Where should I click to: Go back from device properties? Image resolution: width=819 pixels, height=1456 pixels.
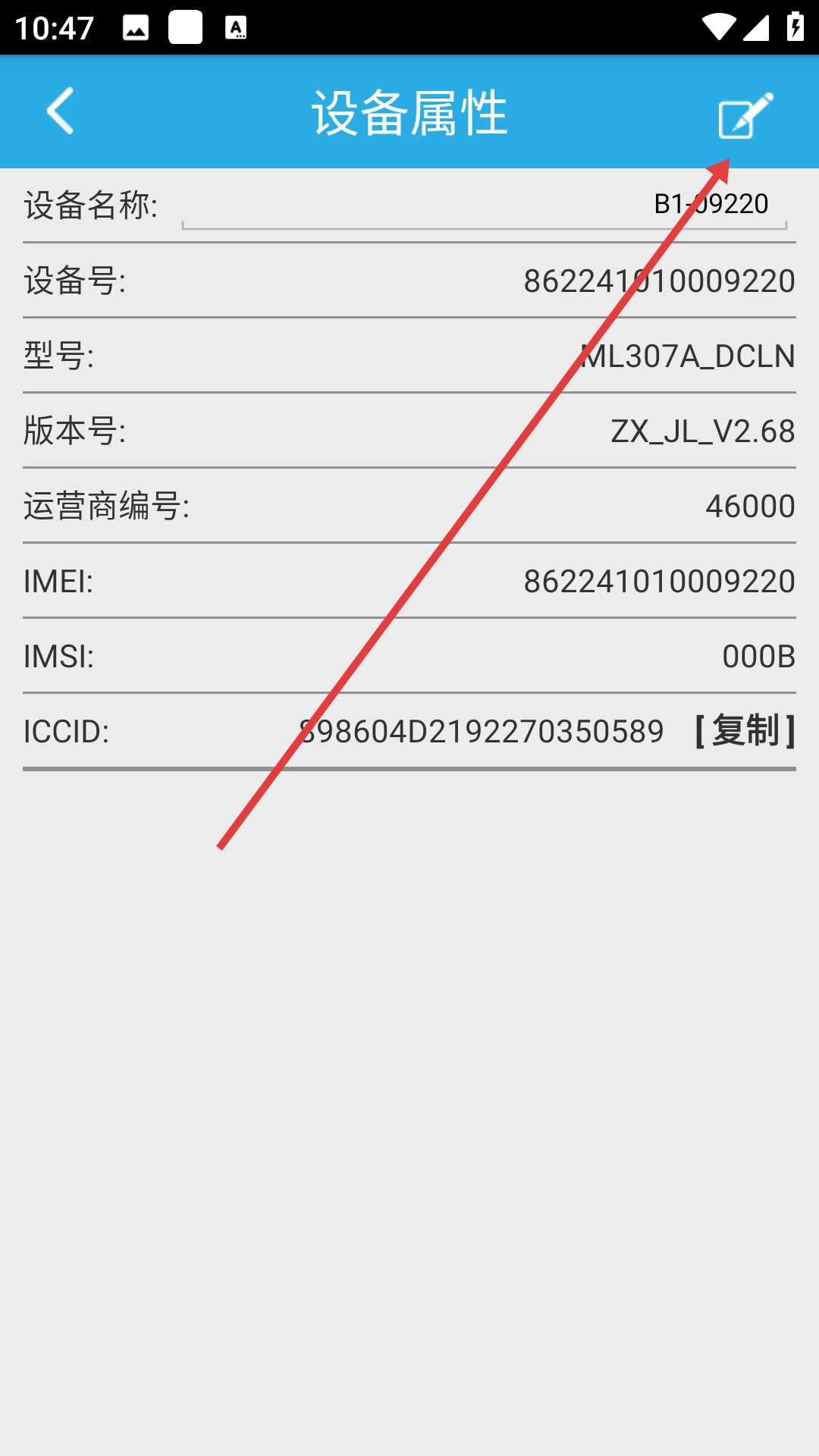click(x=61, y=111)
